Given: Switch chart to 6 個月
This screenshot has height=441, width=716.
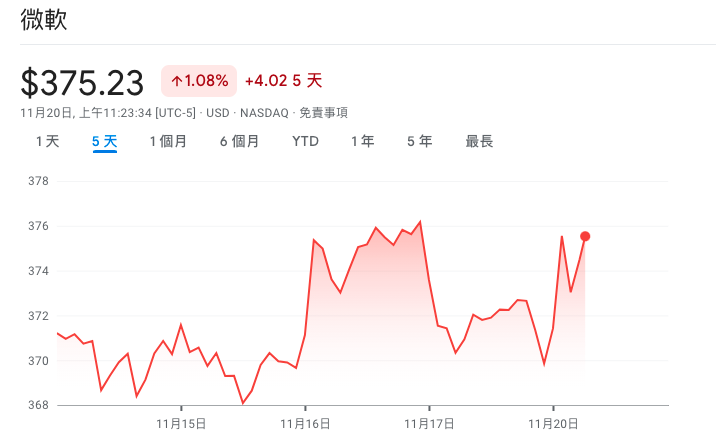Looking at the screenshot, I should tap(240, 142).
